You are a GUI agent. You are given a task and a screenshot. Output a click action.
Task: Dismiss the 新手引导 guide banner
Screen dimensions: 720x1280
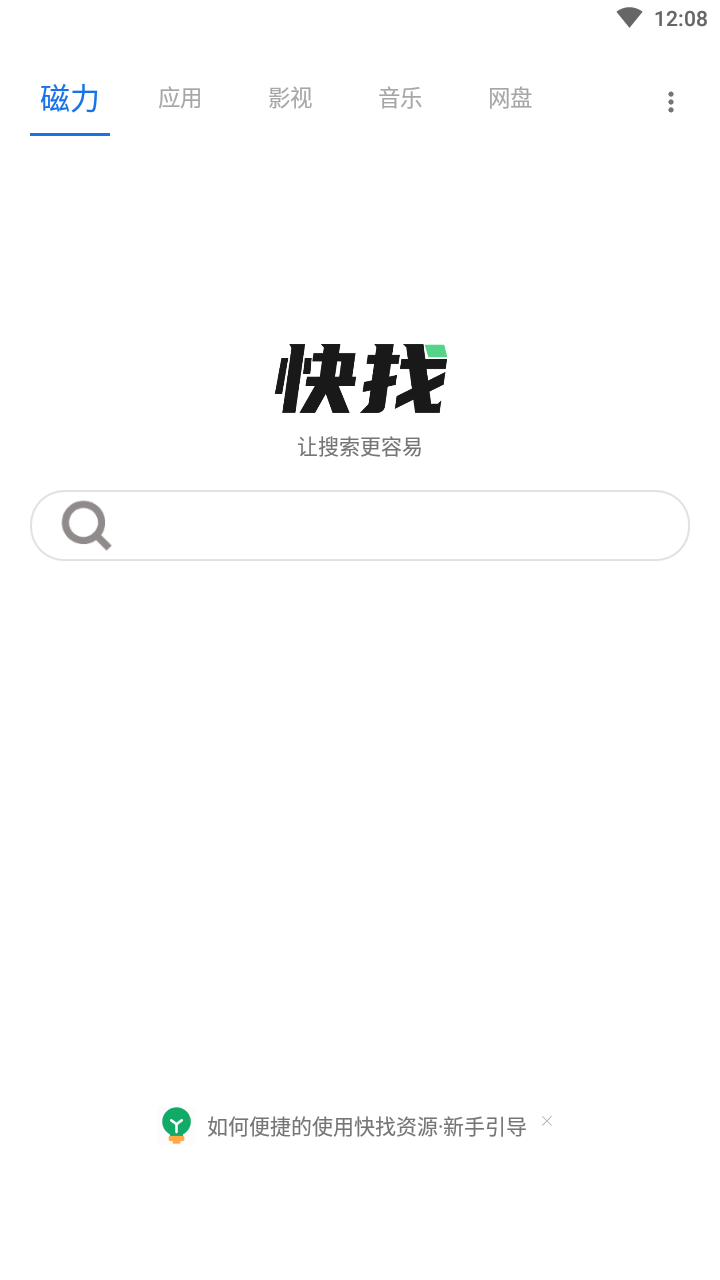(x=547, y=1121)
